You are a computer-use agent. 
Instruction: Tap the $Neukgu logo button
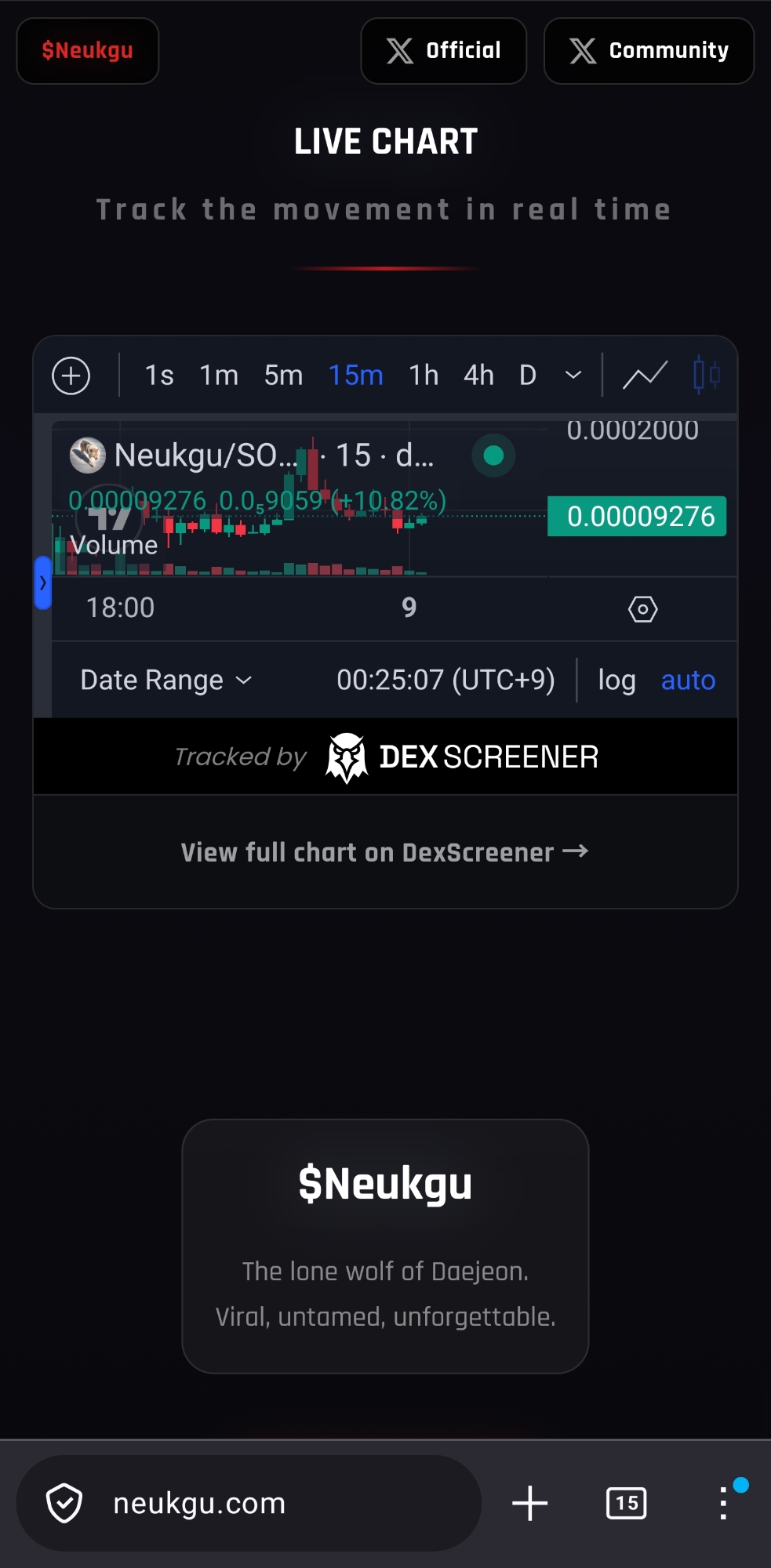(88, 51)
